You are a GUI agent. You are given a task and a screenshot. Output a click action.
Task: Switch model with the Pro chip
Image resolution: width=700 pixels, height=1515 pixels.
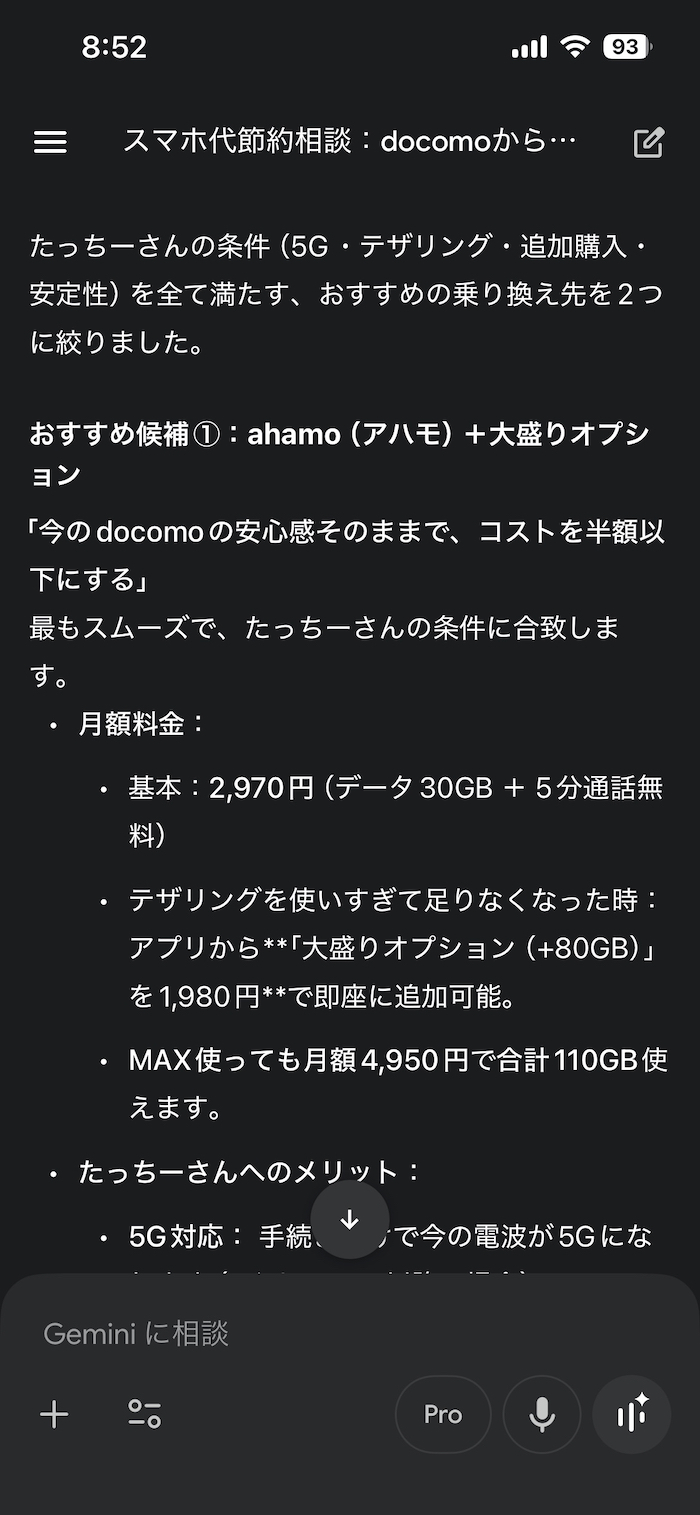pyautogui.click(x=443, y=1414)
